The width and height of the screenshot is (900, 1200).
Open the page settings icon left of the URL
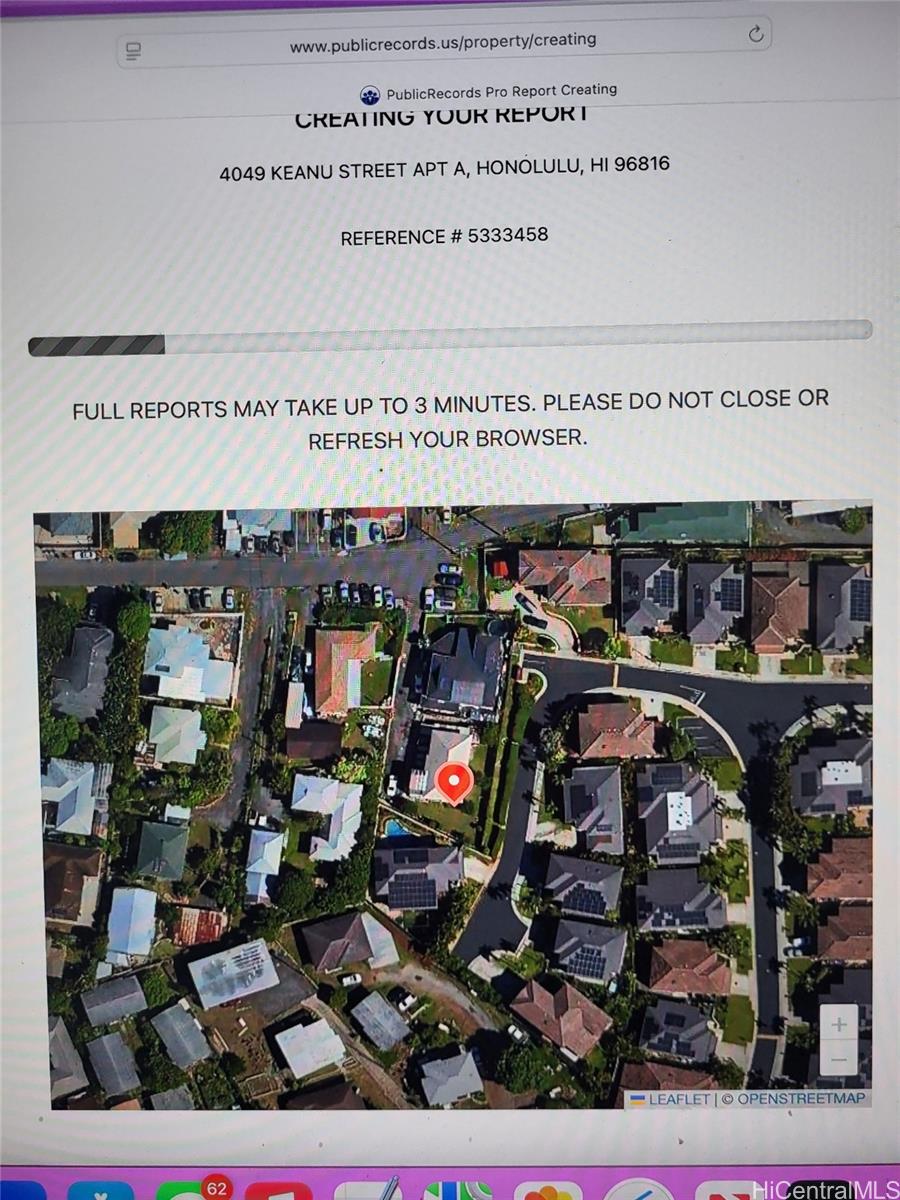pos(134,50)
